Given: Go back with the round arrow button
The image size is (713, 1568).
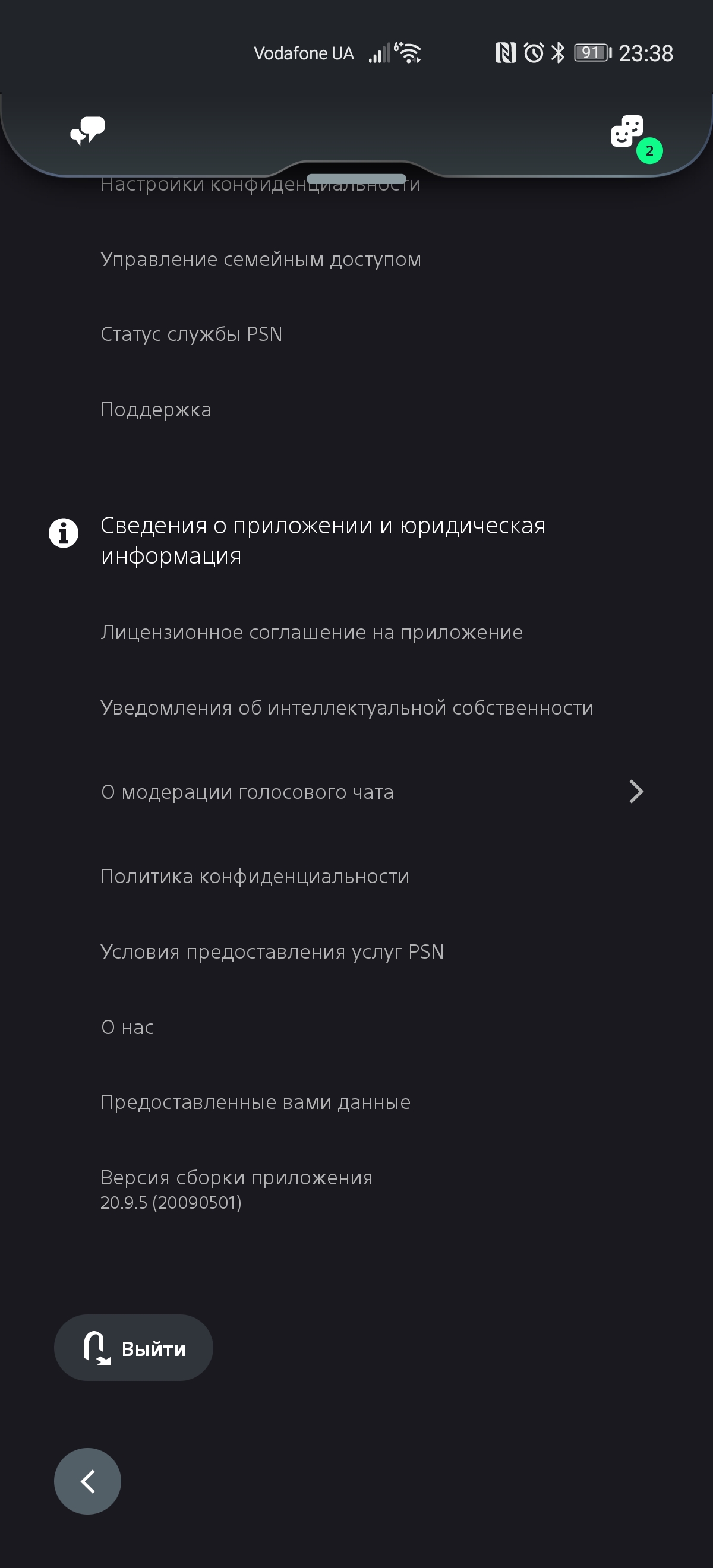Looking at the screenshot, I should pyautogui.click(x=88, y=1481).
